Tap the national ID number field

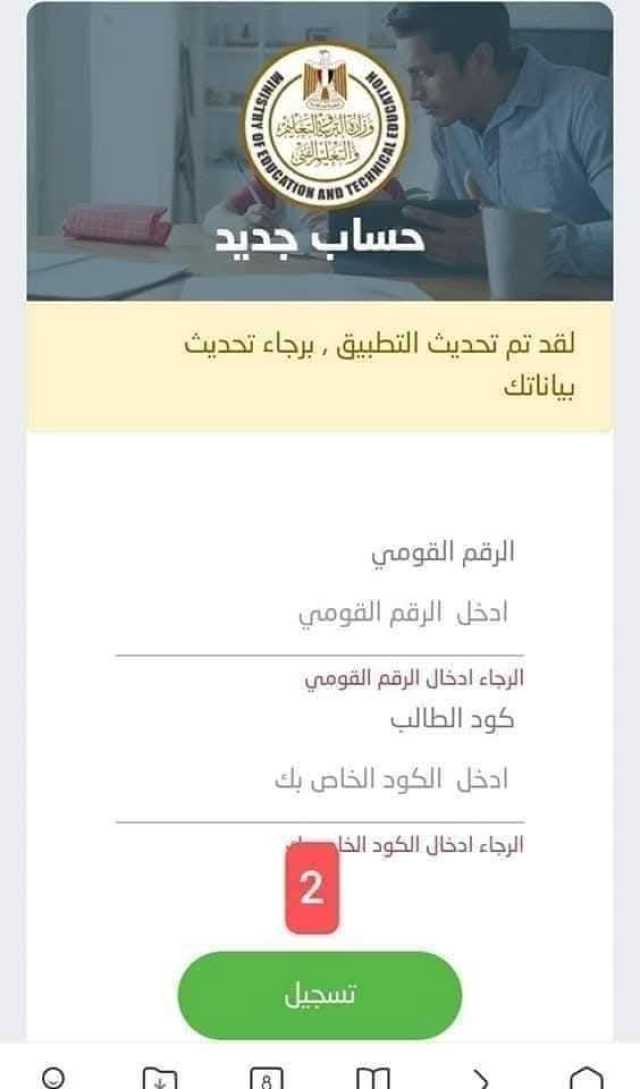318,614
